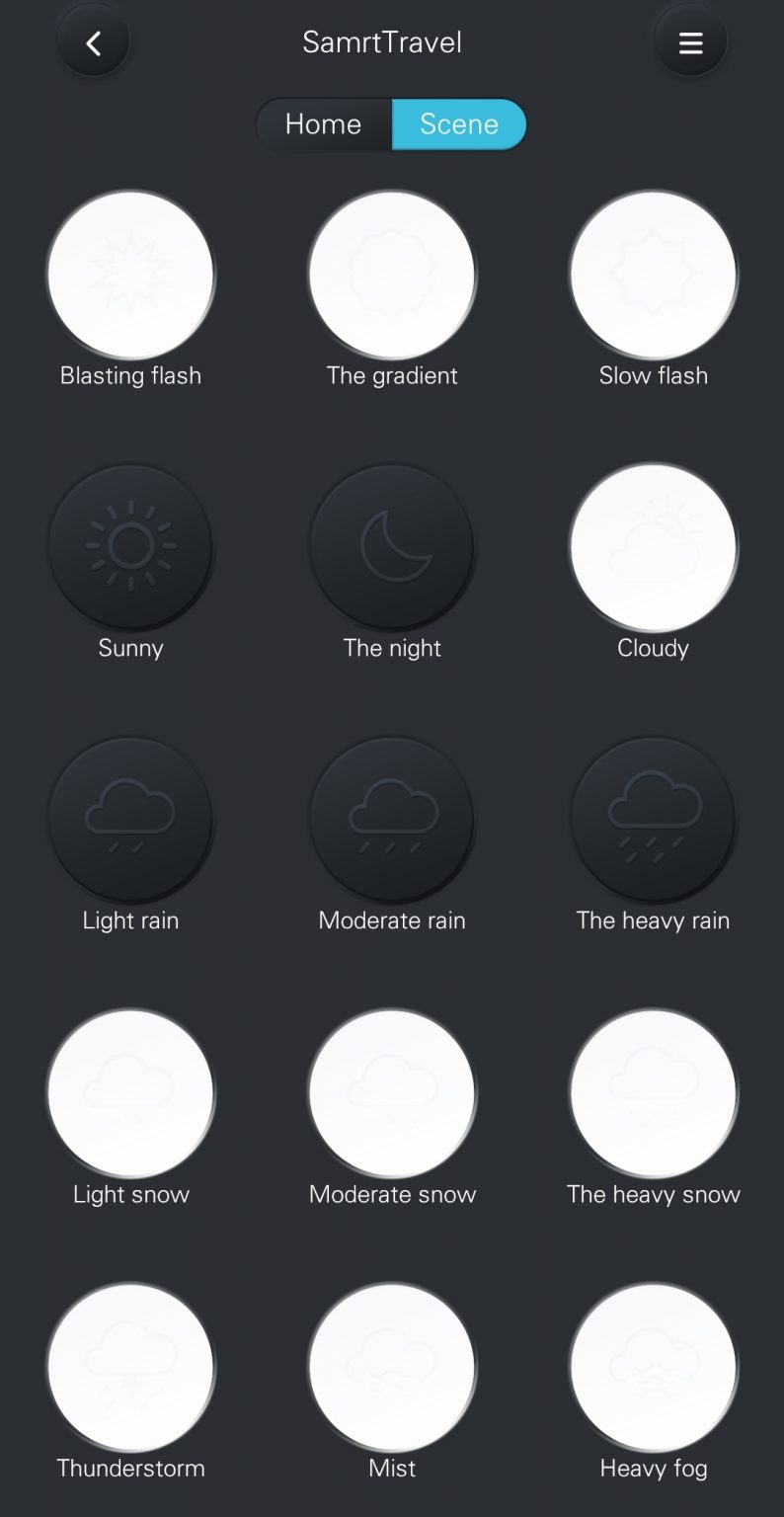The image size is (784, 1517).
Task: Start the Thunderstorm scene
Action: point(130,1367)
